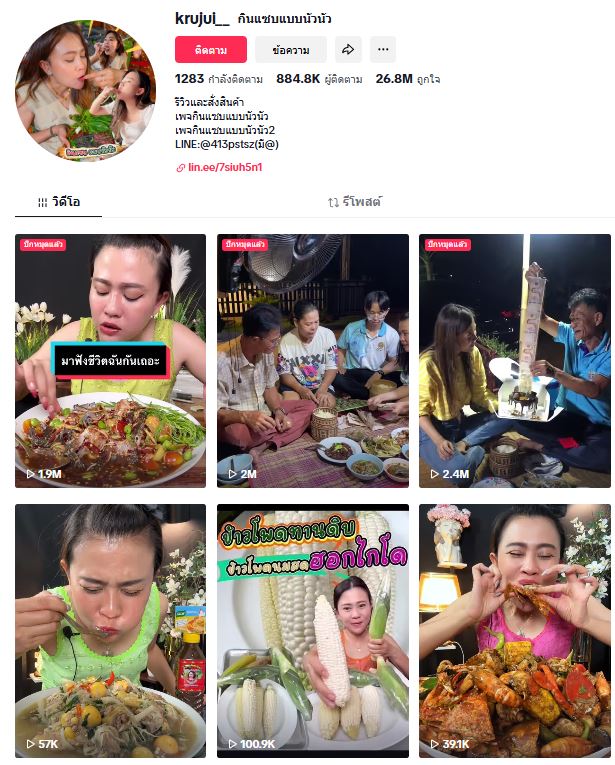This screenshot has height=765, width=615.
Task: Open the pinned video with 1.9M views
Action: [110, 360]
